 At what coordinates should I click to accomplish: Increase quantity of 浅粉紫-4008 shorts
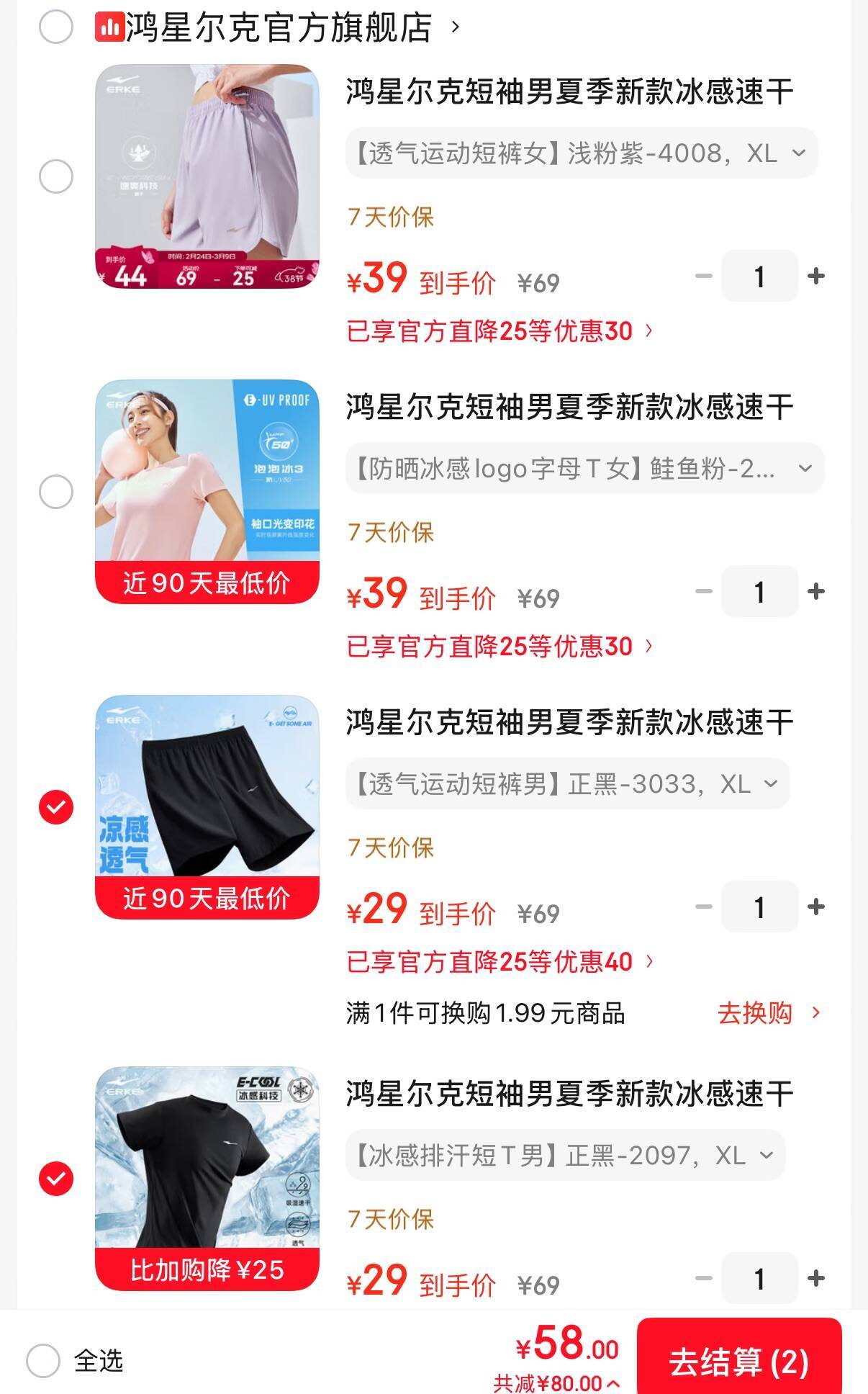click(x=815, y=276)
